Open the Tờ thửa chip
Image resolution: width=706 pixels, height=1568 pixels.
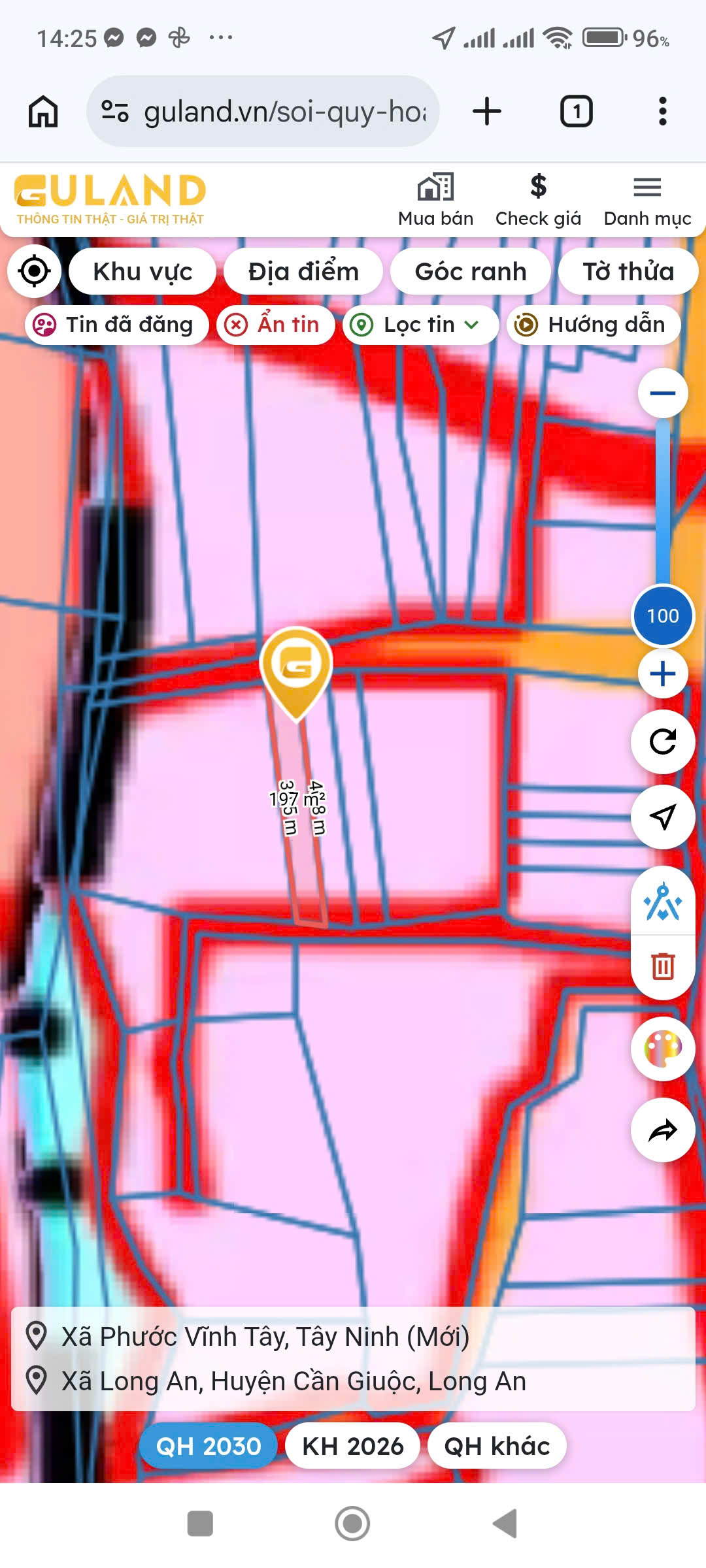628,271
